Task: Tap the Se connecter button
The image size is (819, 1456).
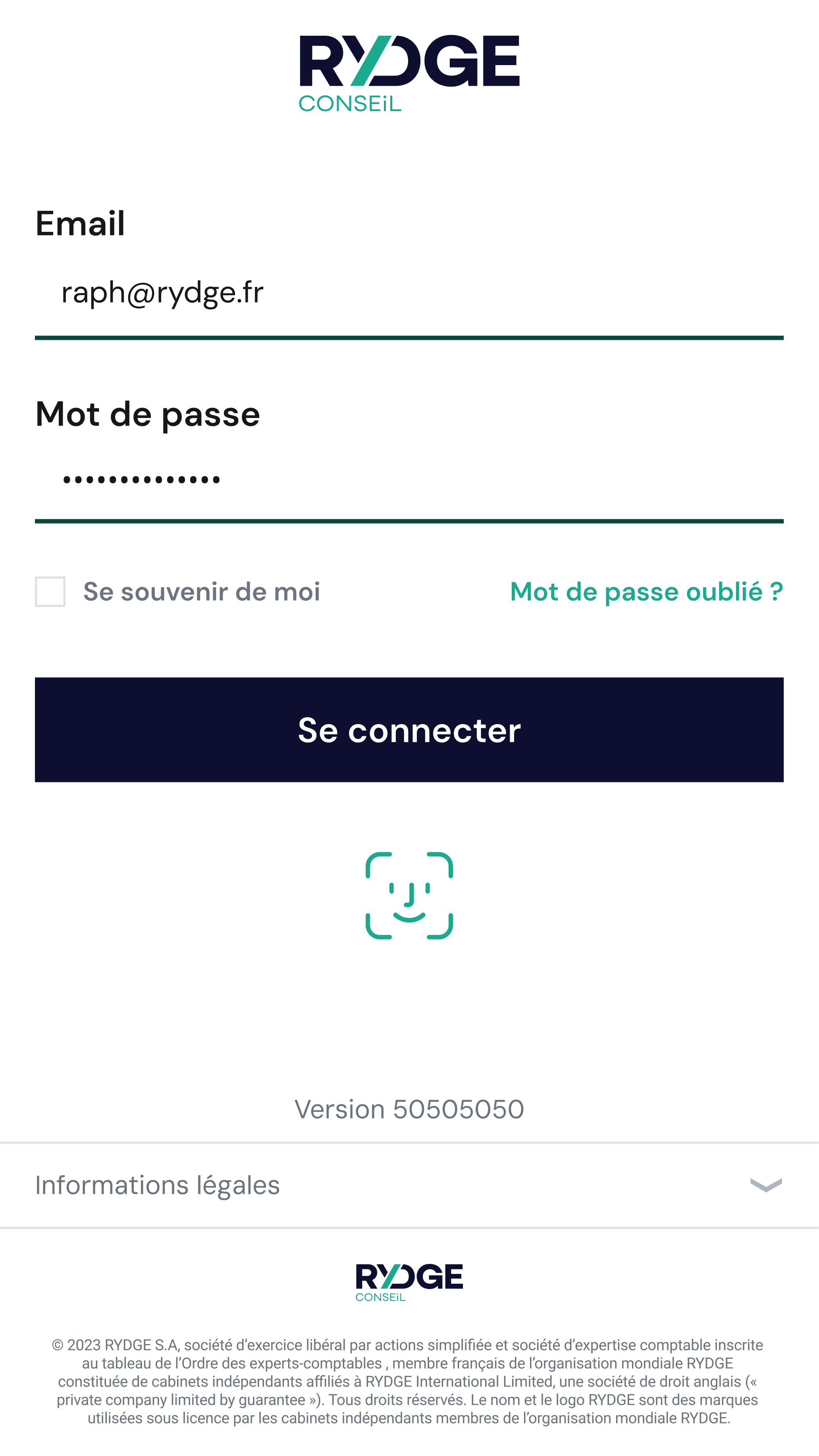Action: [409, 730]
